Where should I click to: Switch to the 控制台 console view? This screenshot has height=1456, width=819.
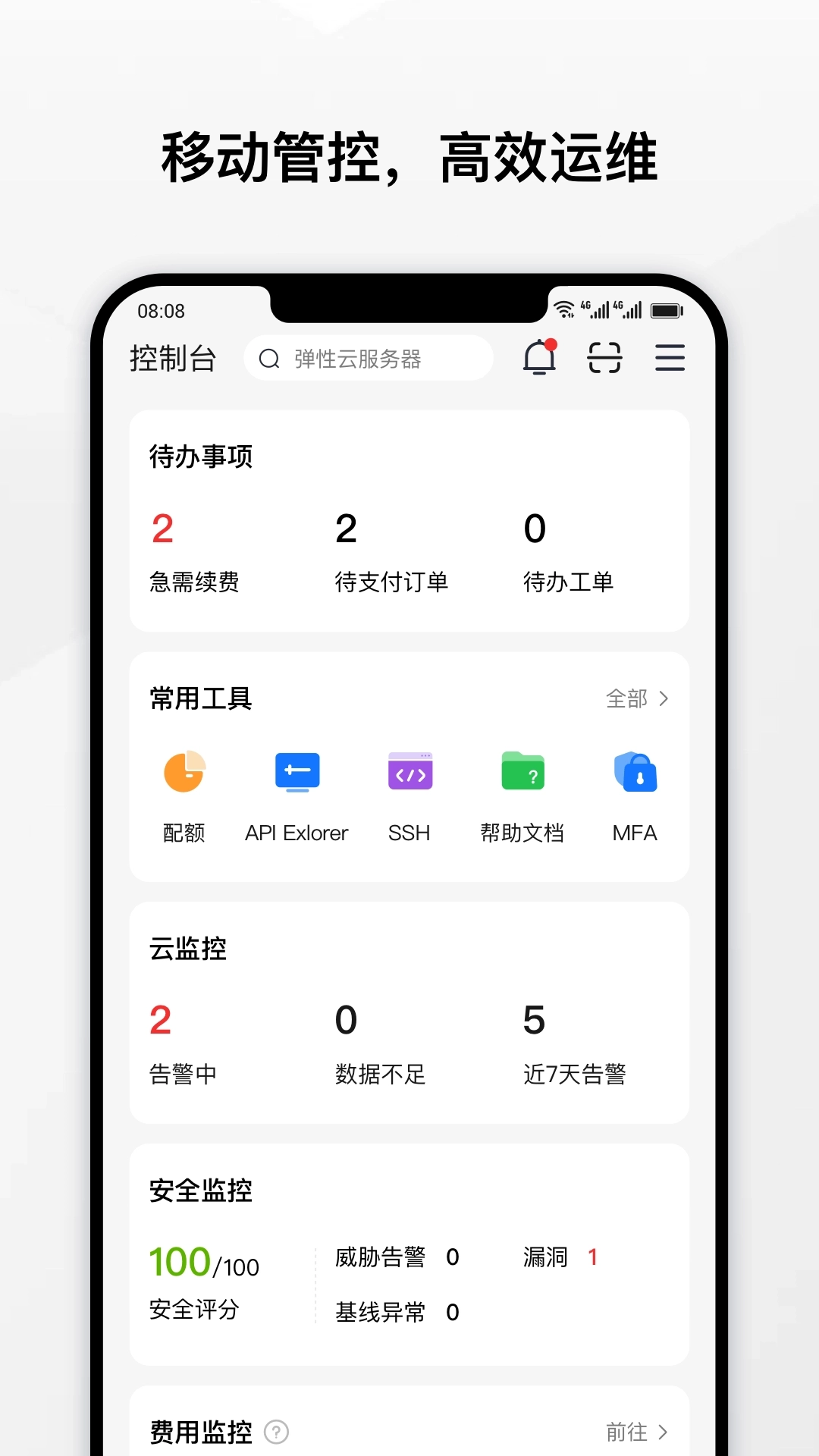pos(173,358)
